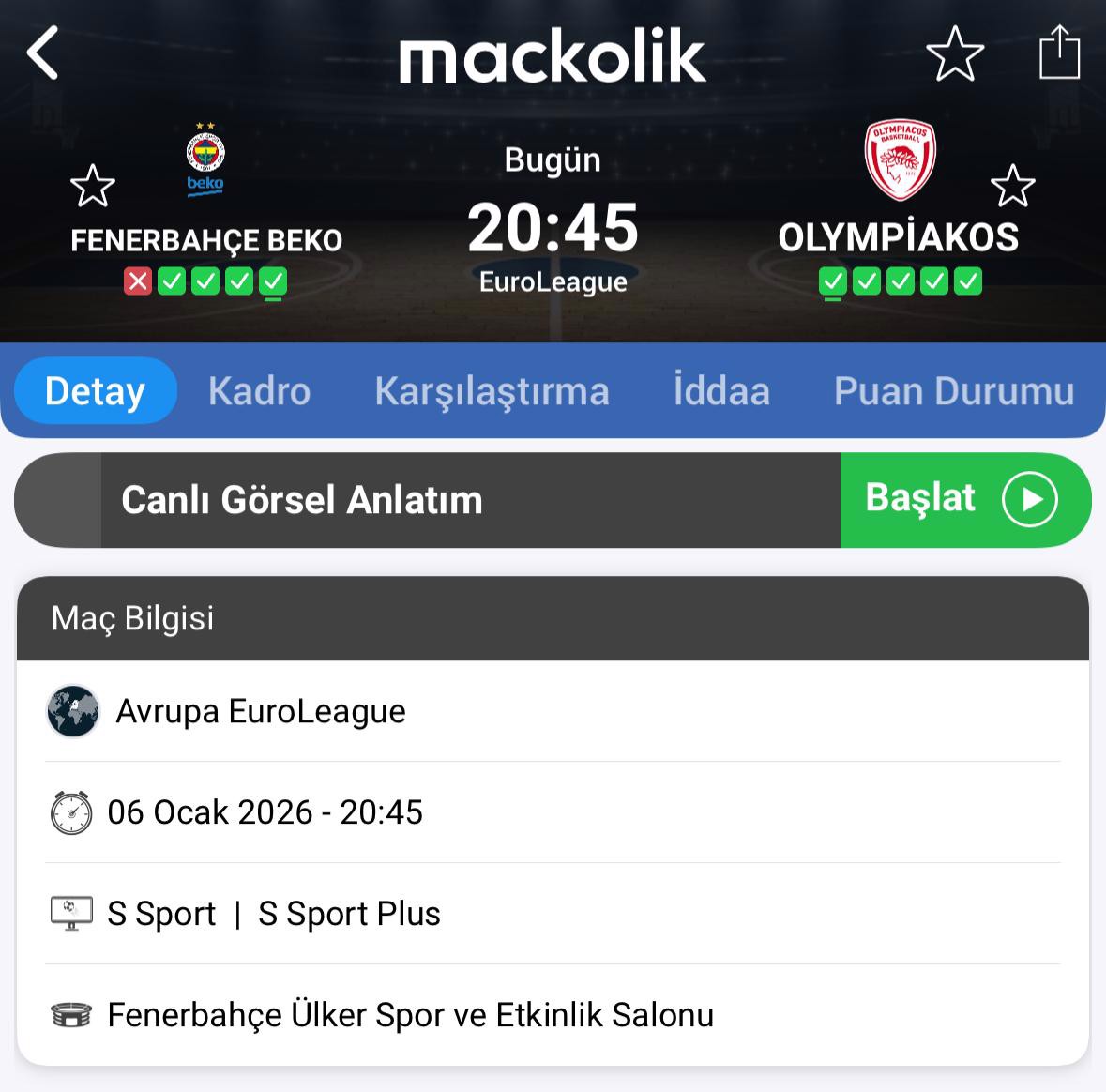Image resolution: width=1106 pixels, height=1092 pixels.
Task: Select the İddaa tab
Action: pos(721,391)
